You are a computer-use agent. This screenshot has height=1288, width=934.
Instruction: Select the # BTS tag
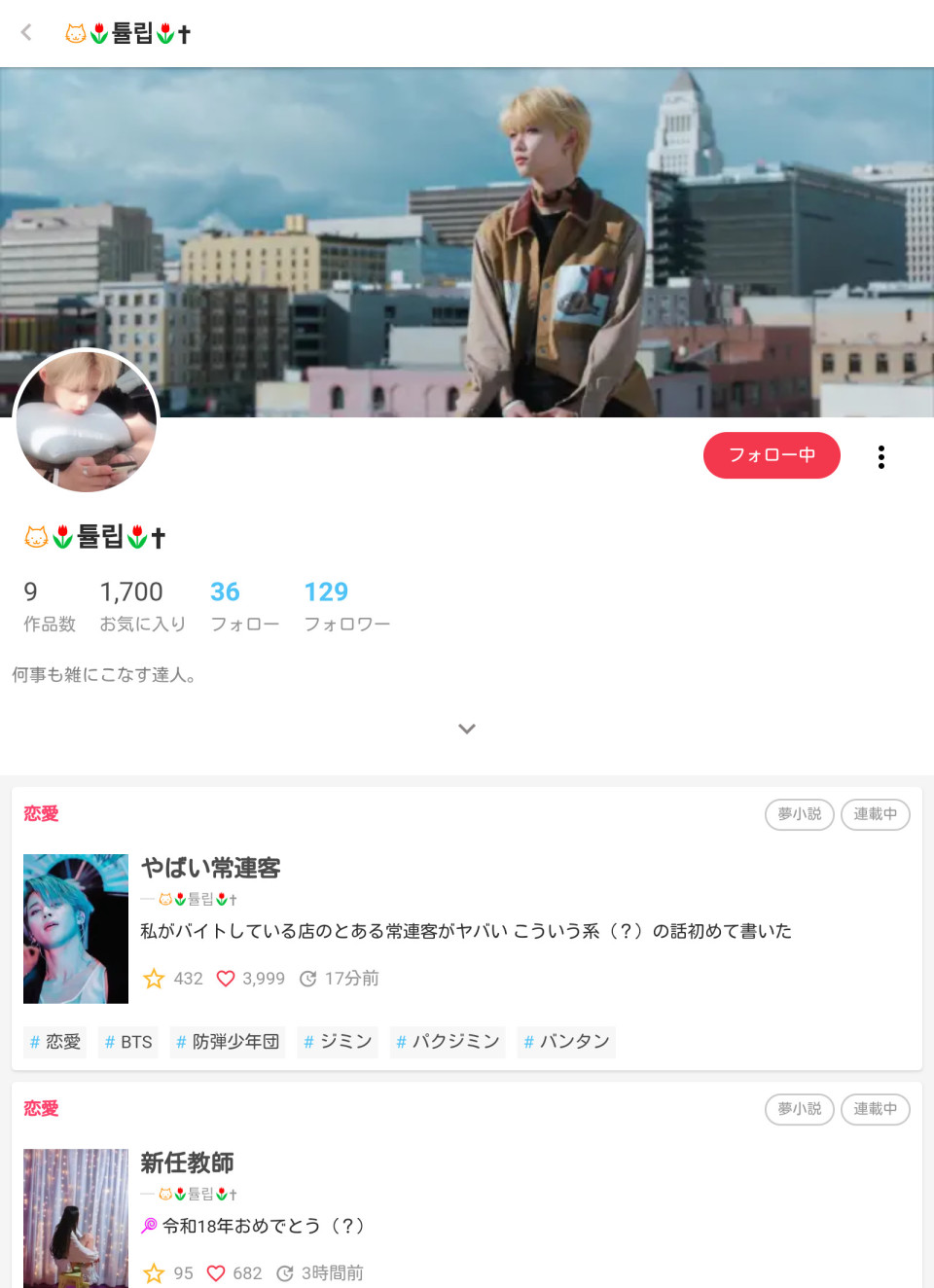click(x=128, y=1042)
